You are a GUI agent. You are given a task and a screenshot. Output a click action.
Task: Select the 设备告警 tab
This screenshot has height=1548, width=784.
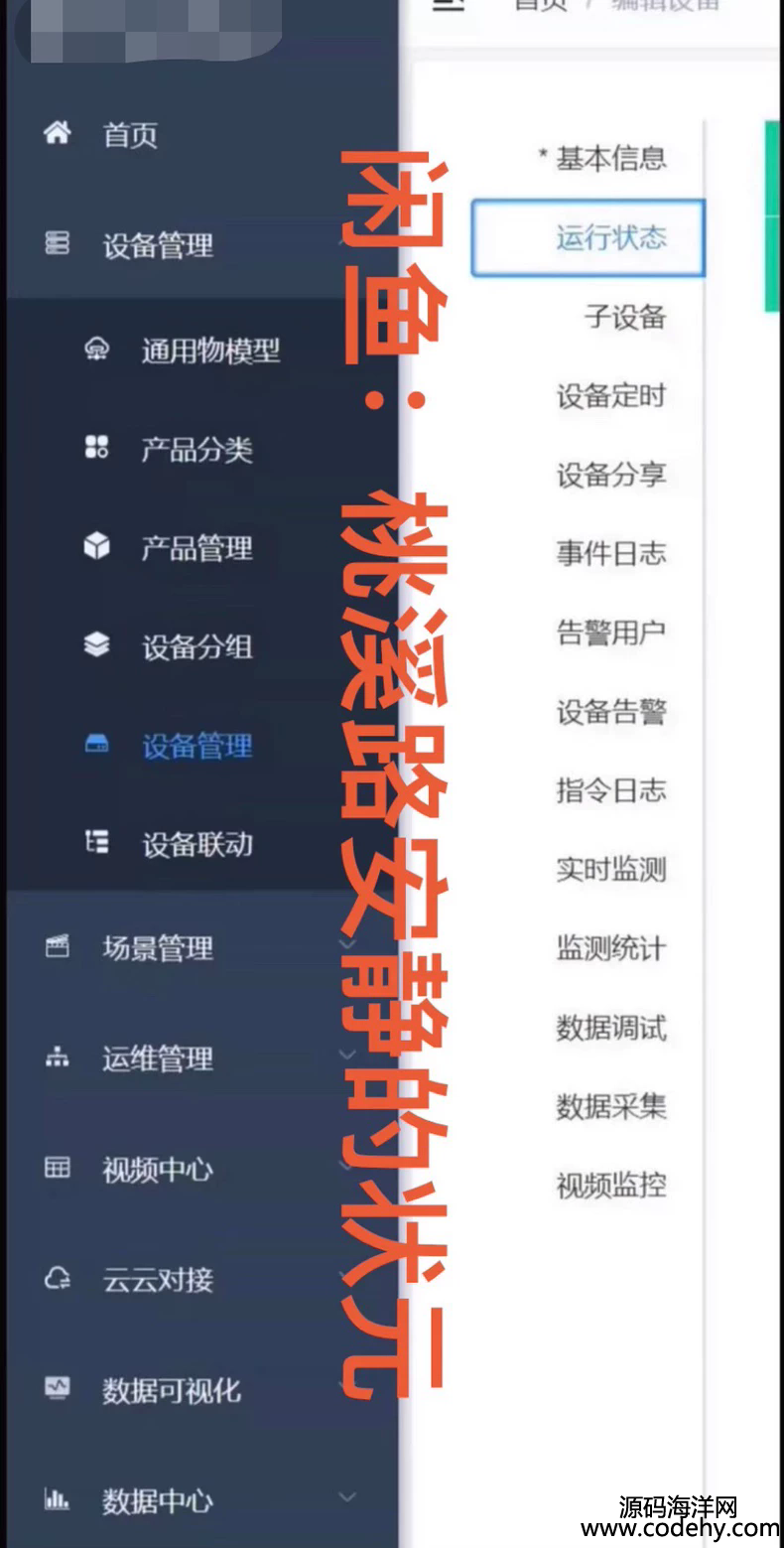coord(610,712)
